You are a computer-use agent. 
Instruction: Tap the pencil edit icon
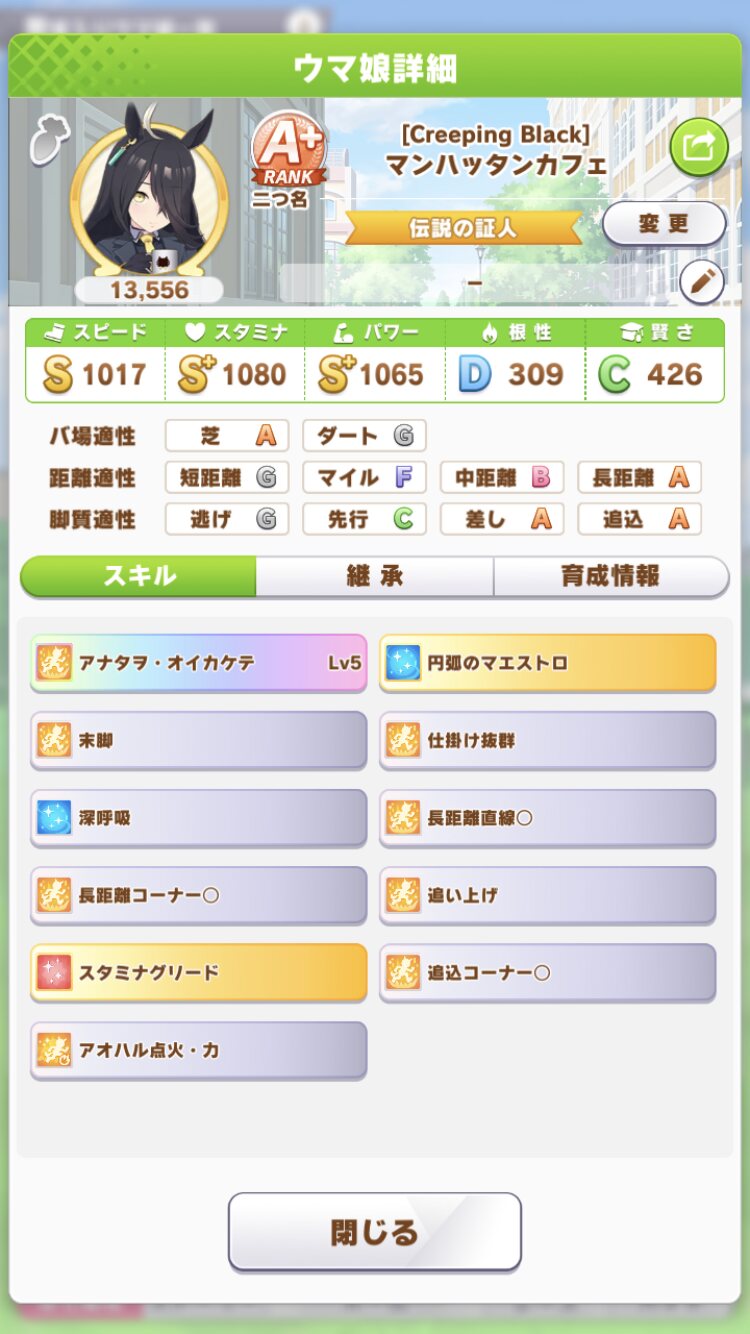(701, 282)
